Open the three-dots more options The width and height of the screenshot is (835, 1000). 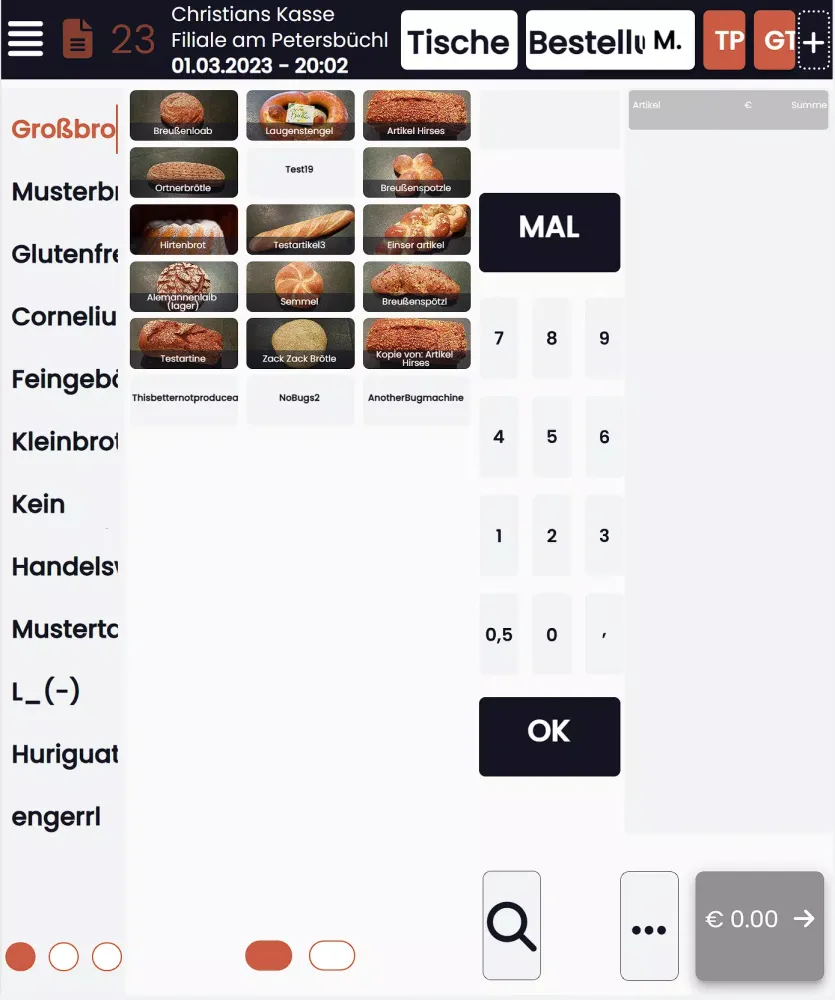[649, 926]
